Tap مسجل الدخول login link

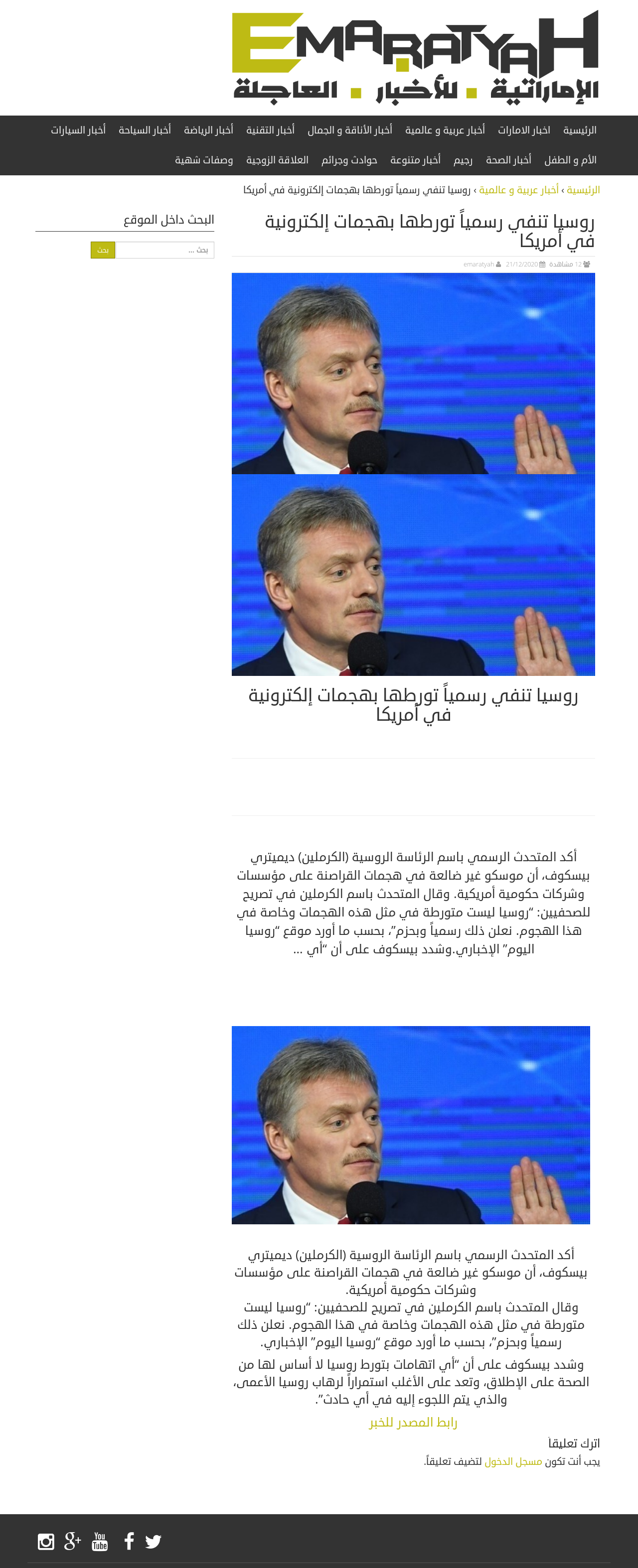point(513,1461)
